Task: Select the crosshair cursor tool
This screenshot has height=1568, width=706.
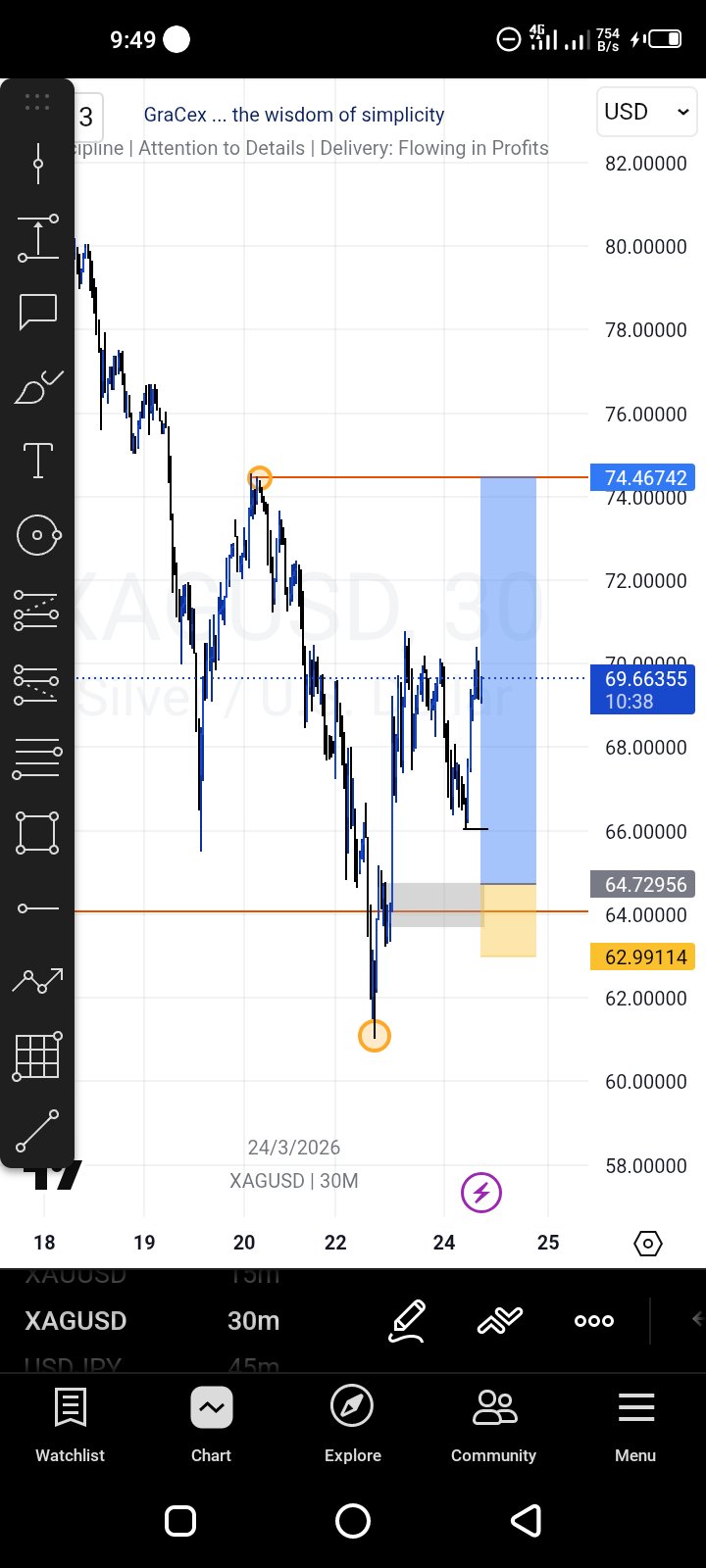Action: click(38, 163)
